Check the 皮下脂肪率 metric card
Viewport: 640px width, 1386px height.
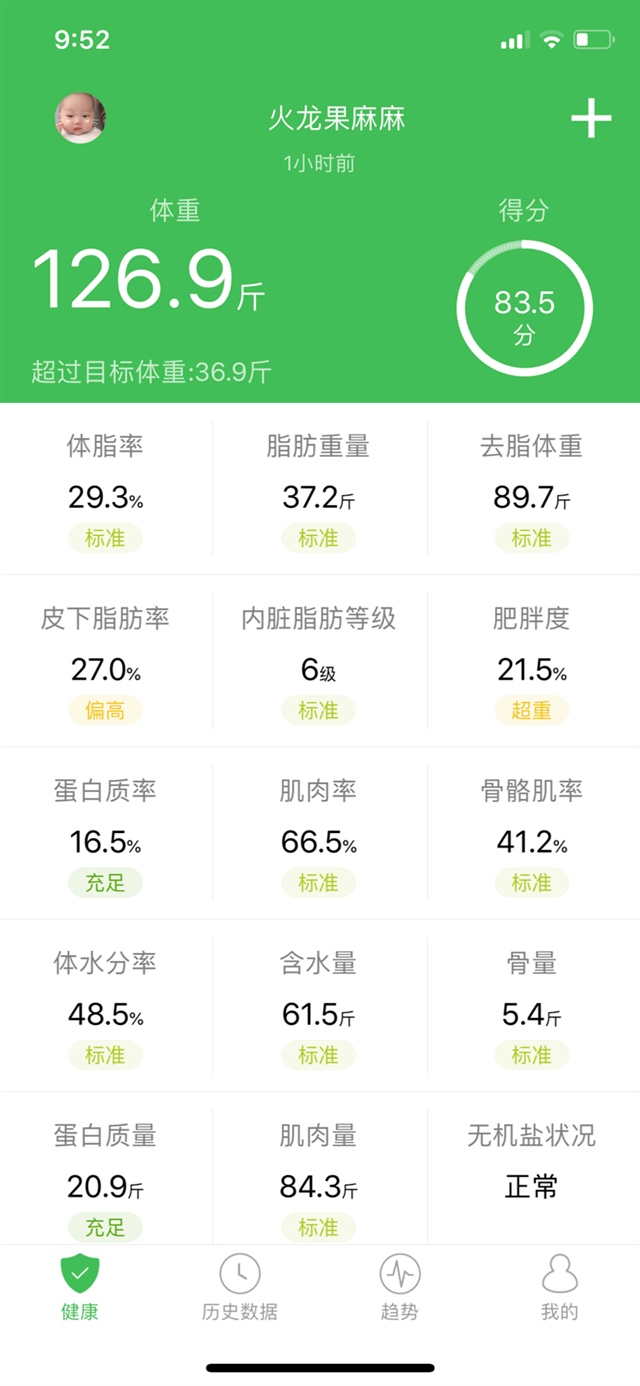[106, 664]
